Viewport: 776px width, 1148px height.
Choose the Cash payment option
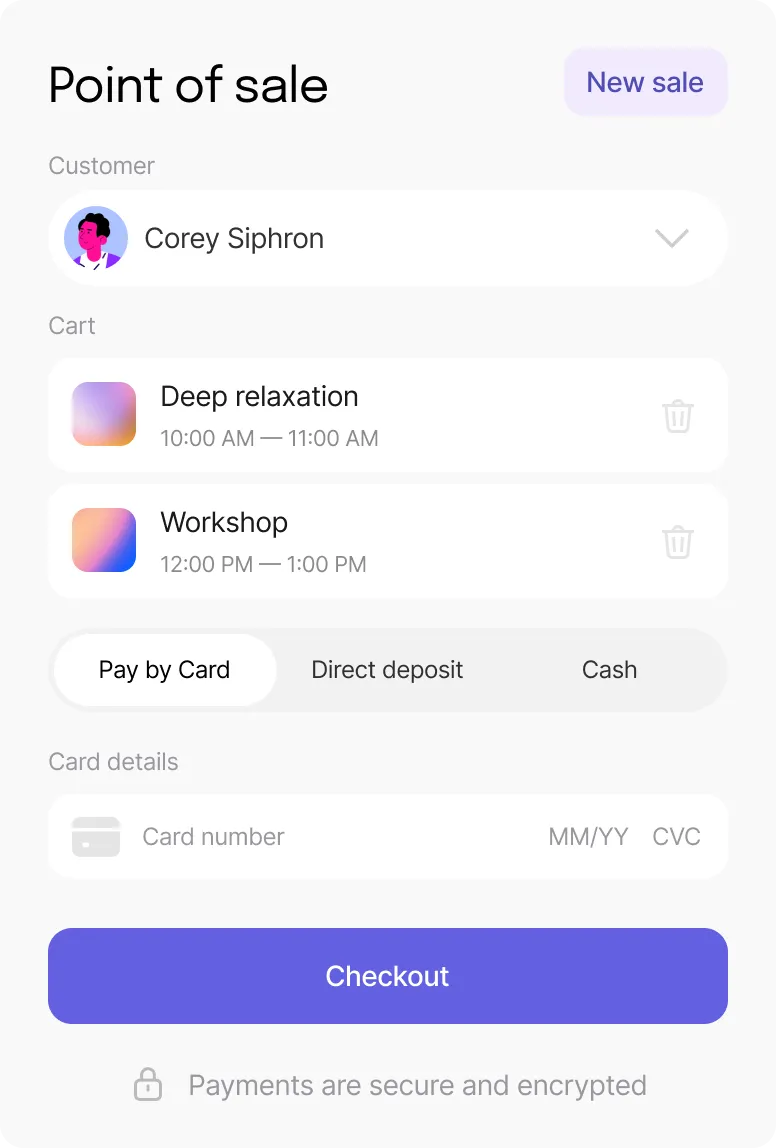(x=609, y=670)
